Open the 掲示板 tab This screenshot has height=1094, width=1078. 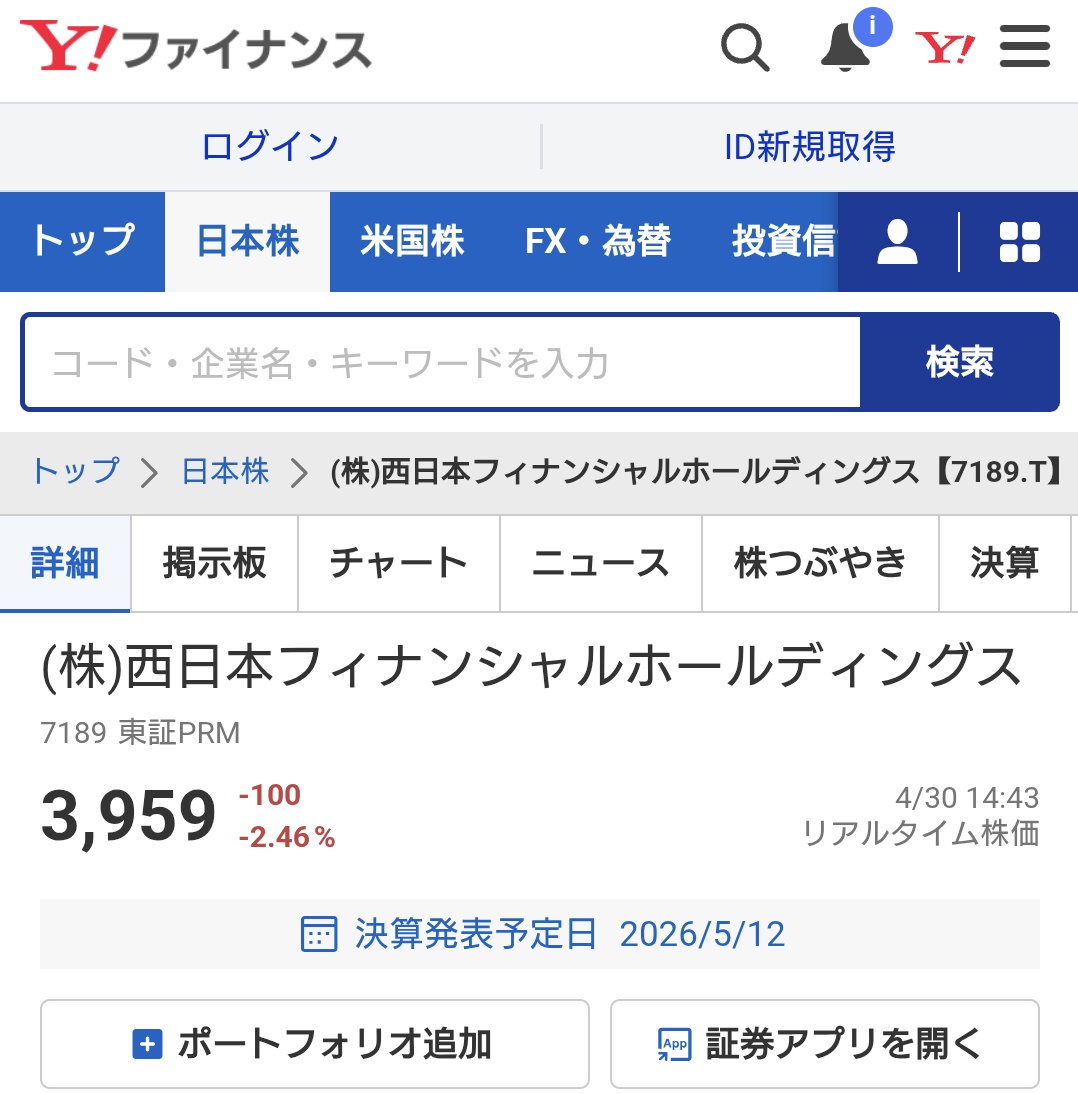[214, 564]
